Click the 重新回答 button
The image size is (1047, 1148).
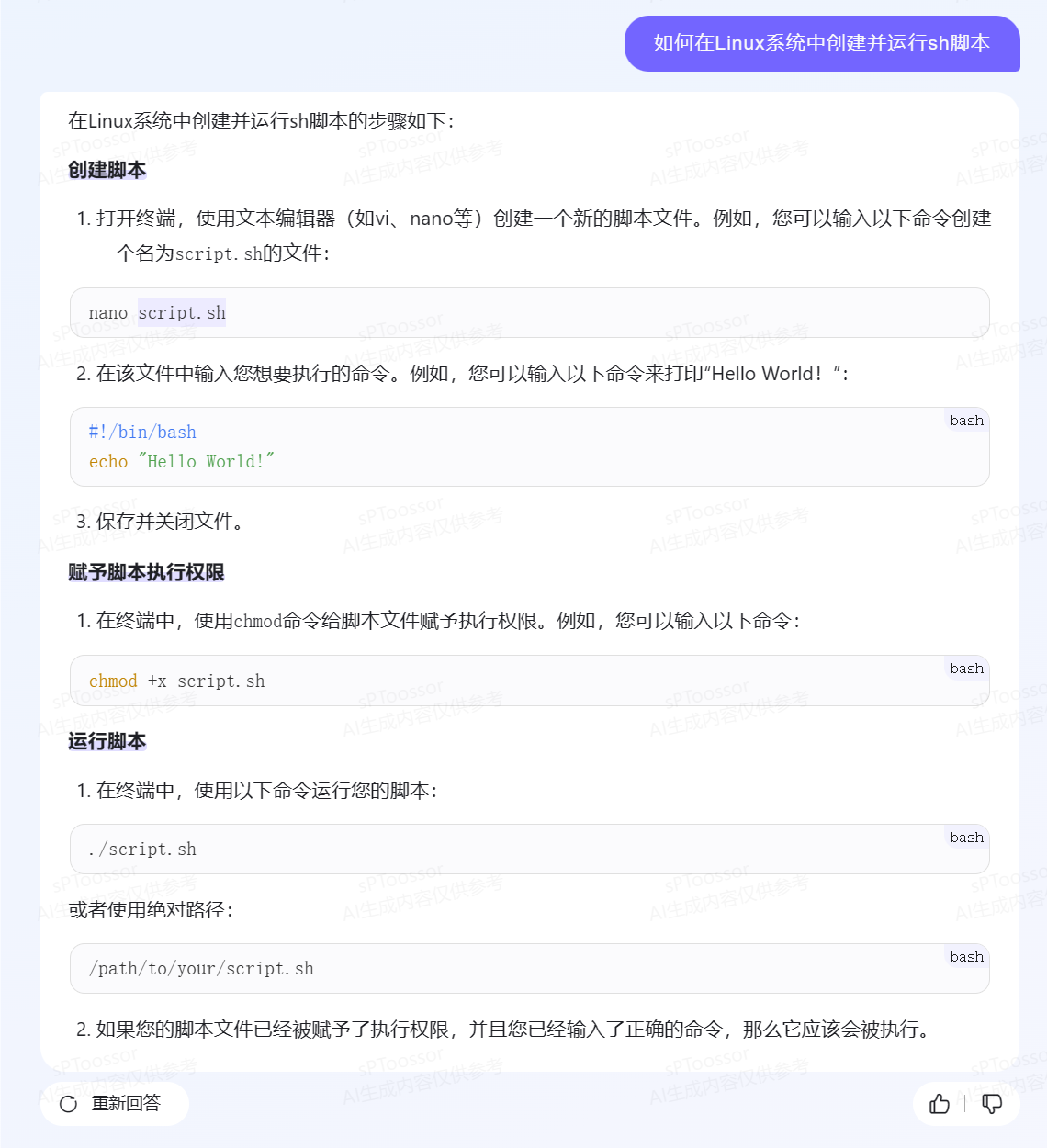pos(114,1104)
